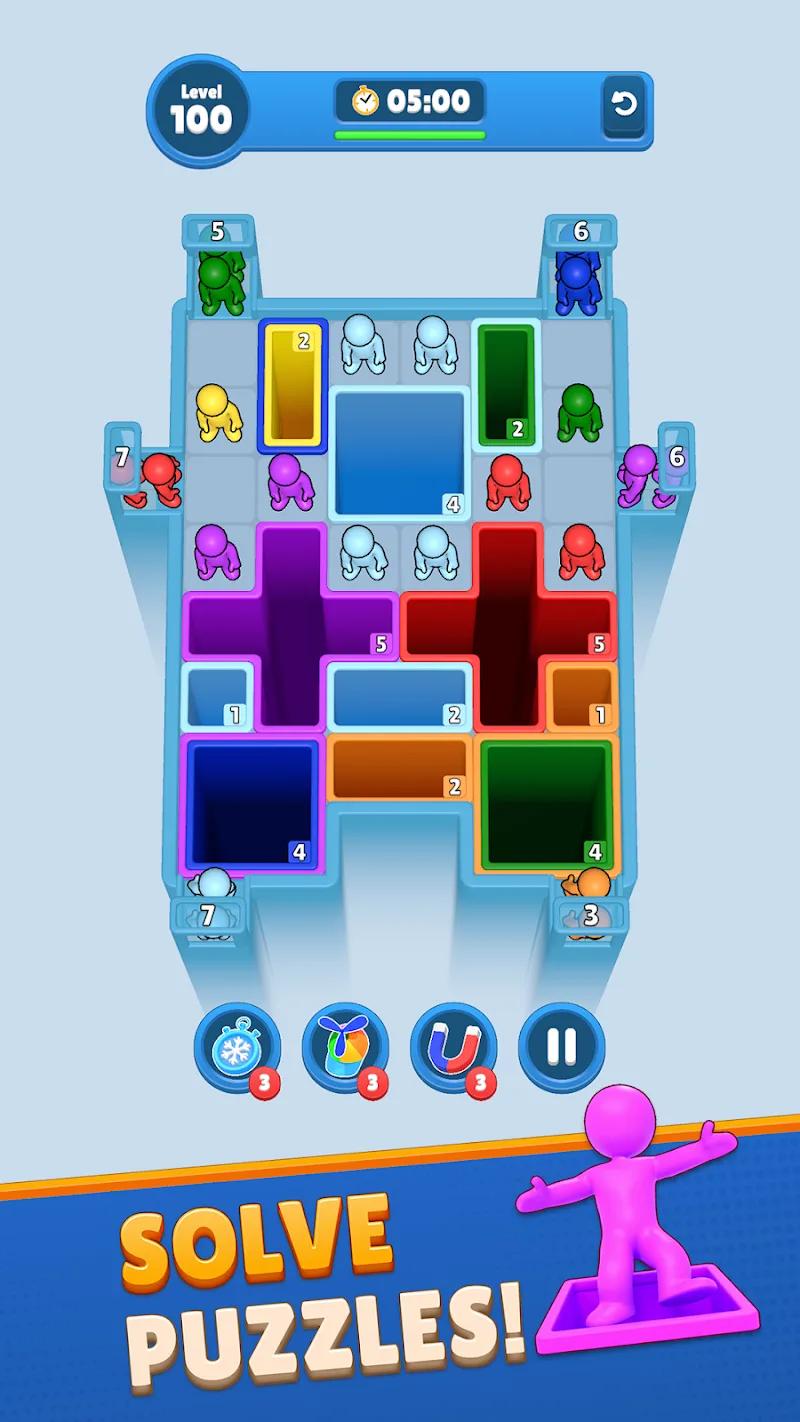800x1422 pixels.
Task: Select the bottom gate numbered 3
Action: [592, 912]
